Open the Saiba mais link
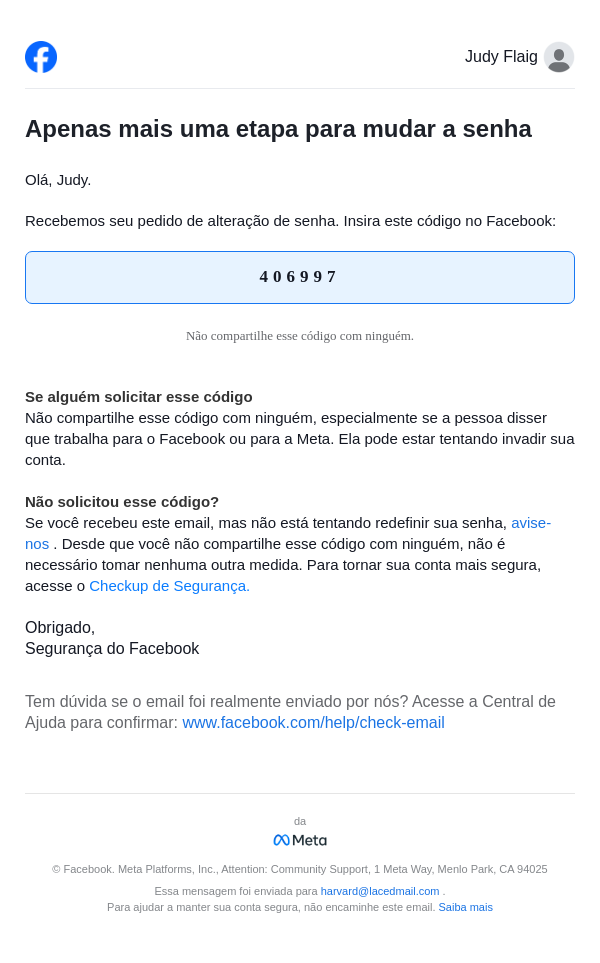The height and width of the screenshot is (963, 600). click(465, 907)
